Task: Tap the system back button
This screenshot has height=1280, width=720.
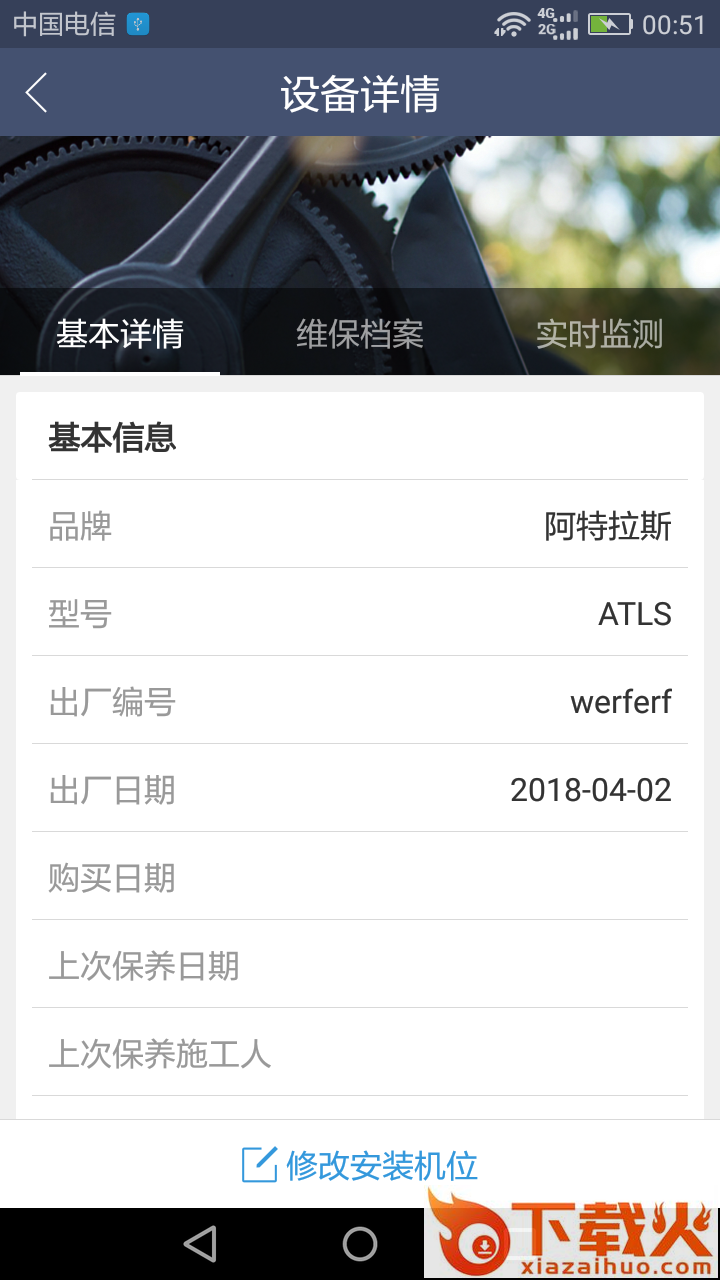Action: 201,1244
